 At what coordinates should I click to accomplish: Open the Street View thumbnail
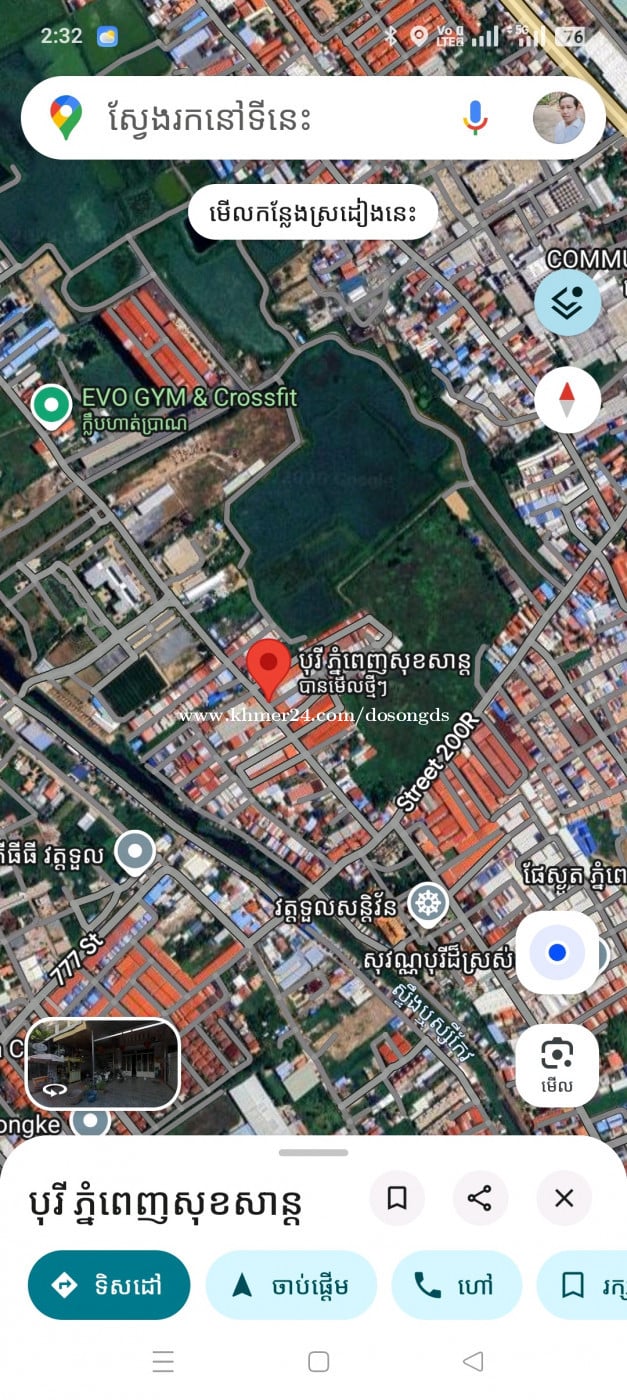[102, 1063]
